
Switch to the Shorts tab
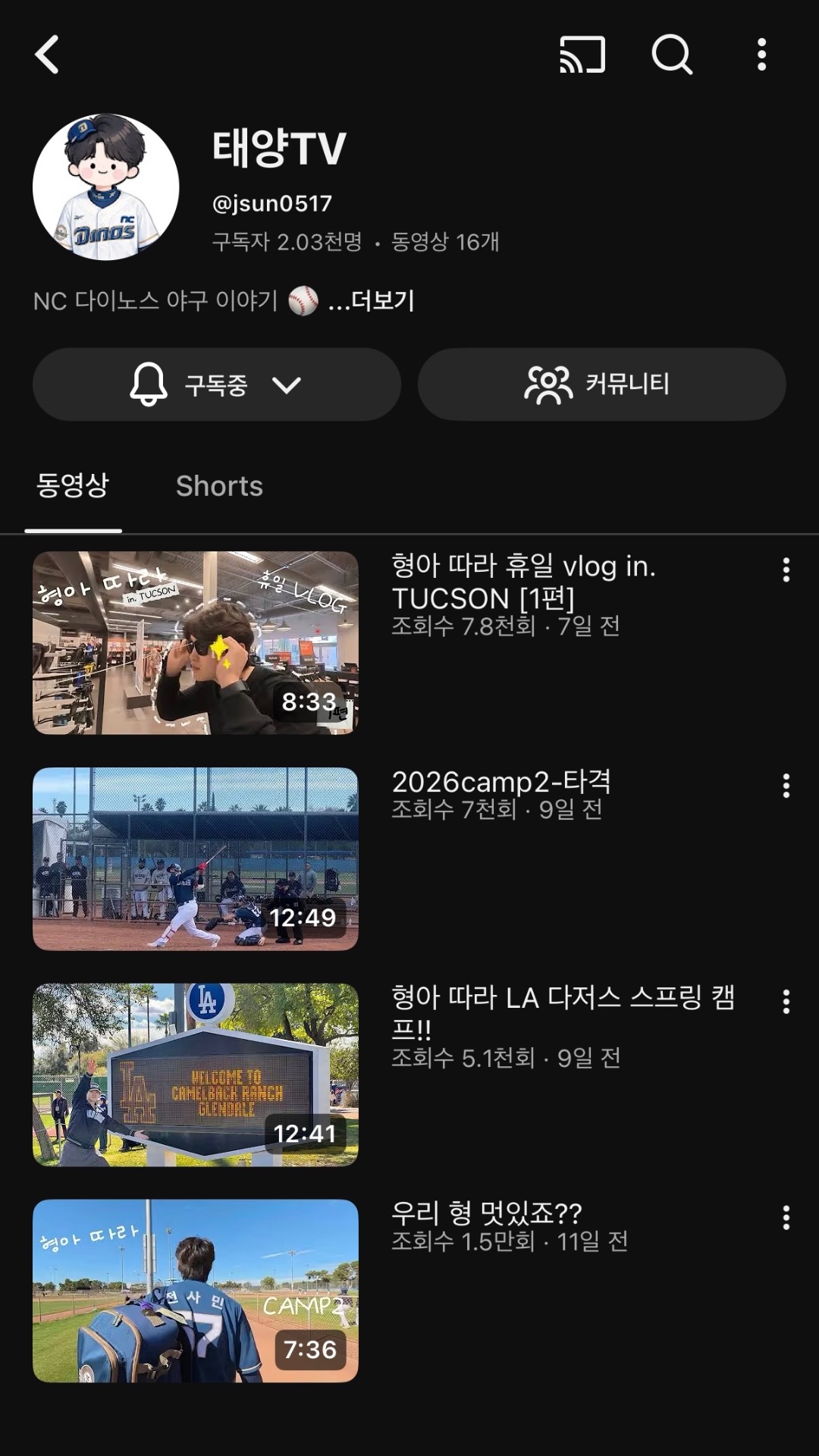[219, 486]
